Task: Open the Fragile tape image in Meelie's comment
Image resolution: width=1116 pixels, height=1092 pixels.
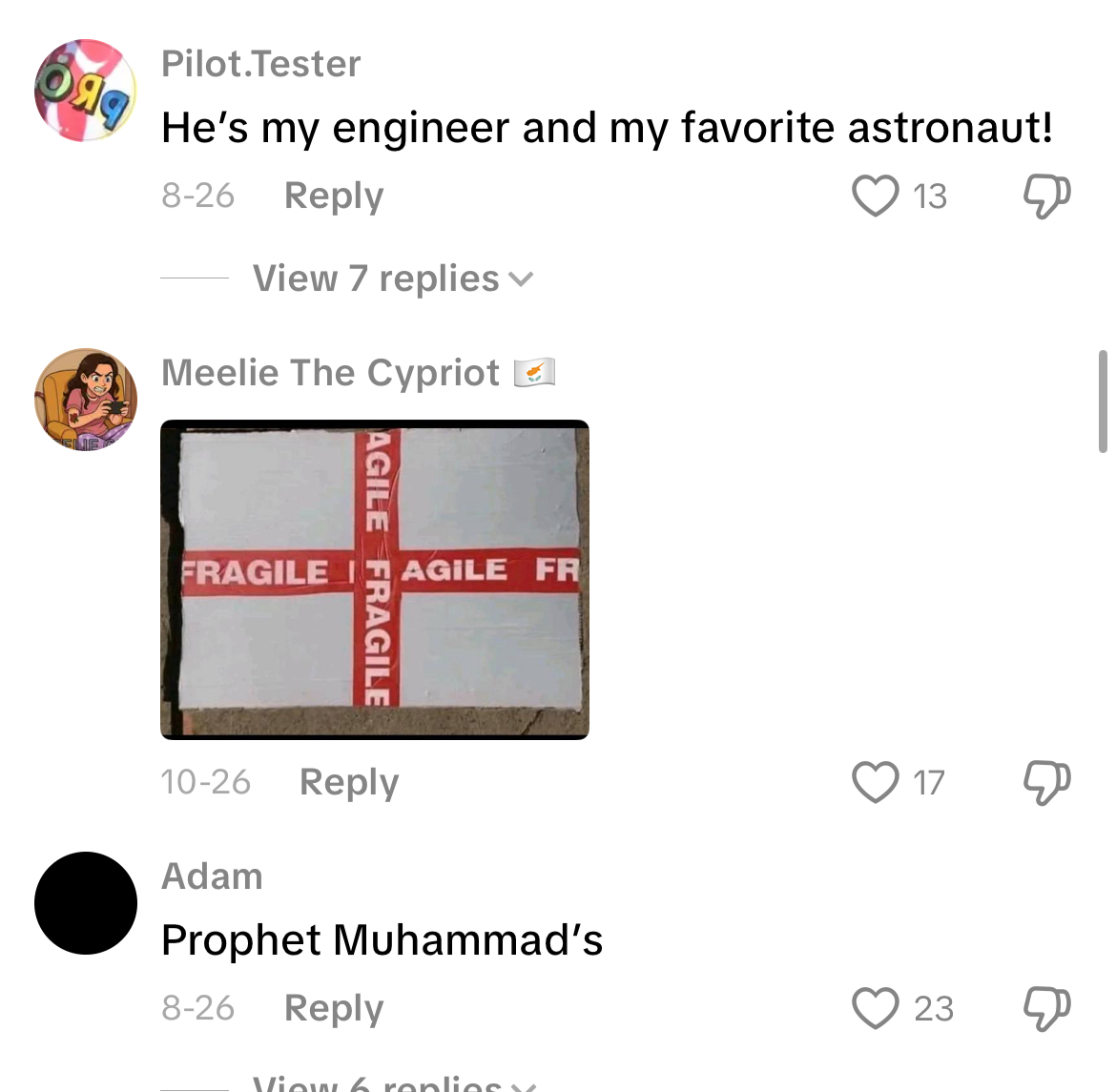Action: click(x=374, y=580)
